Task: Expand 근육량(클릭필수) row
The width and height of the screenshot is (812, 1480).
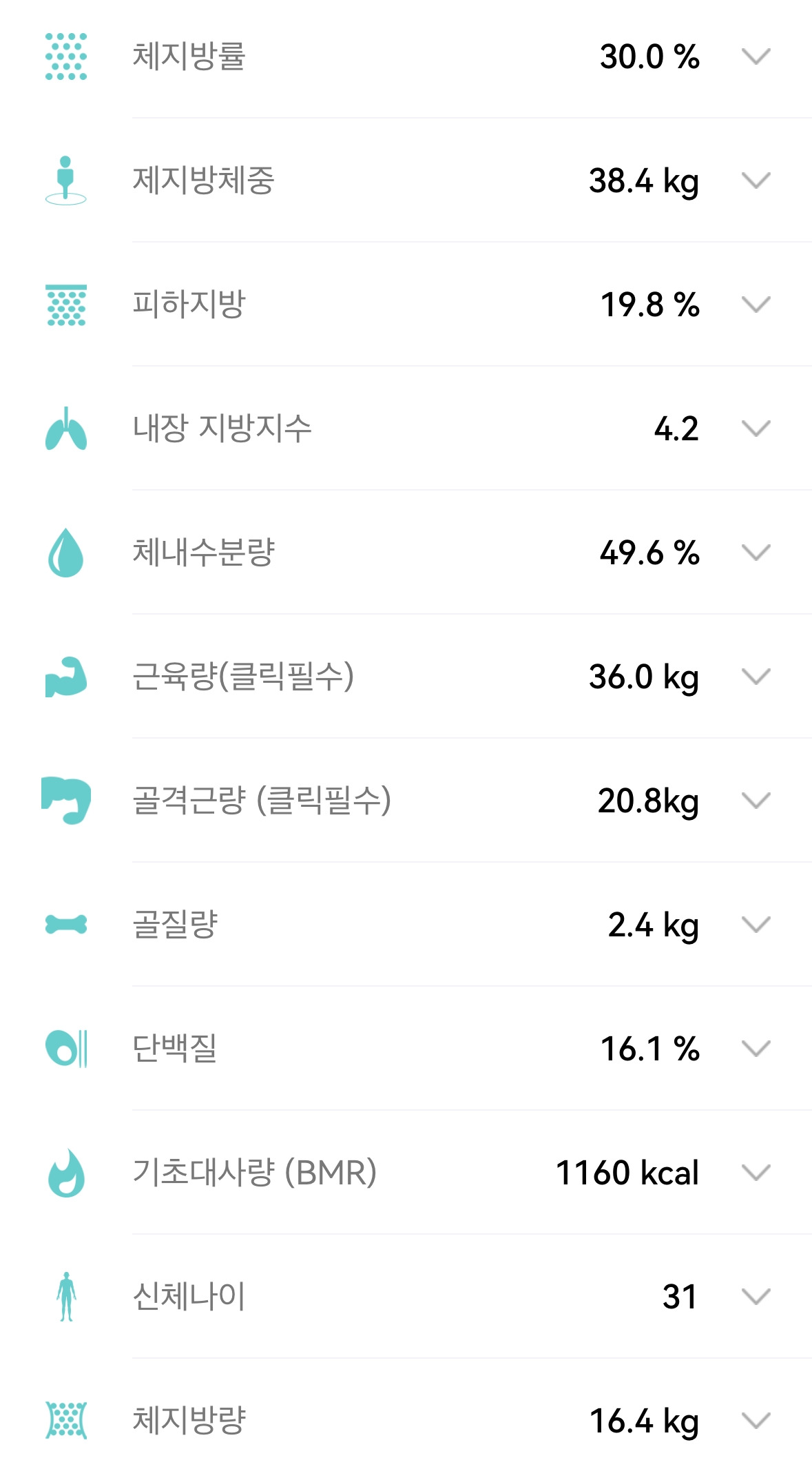Action: click(x=406, y=677)
